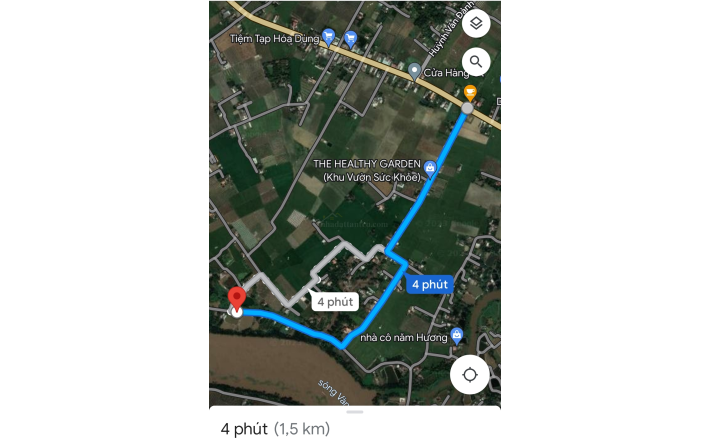The width and height of the screenshot is (710, 440).
Task: Tap the search along route icon
Action: click(477, 60)
